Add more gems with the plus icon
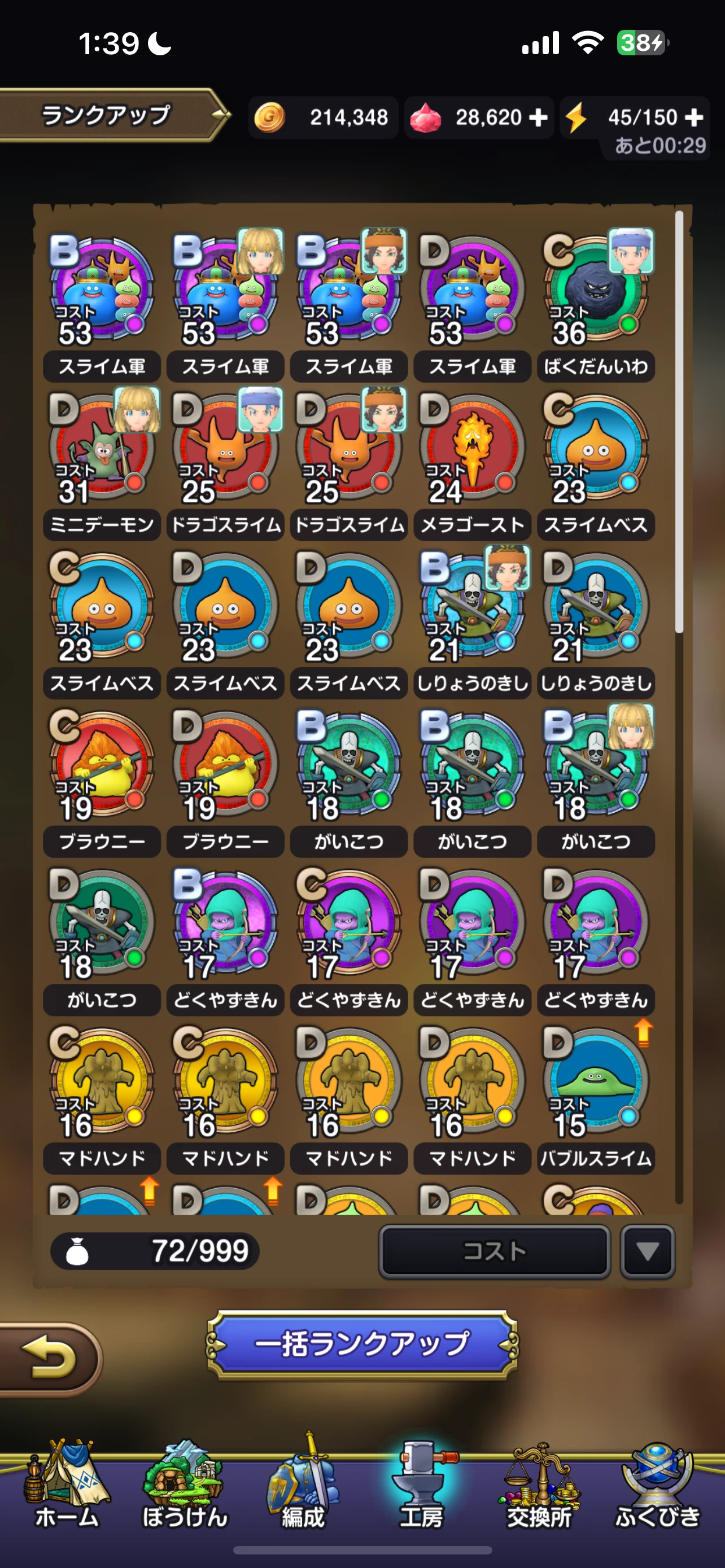725x1568 pixels. (x=538, y=117)
